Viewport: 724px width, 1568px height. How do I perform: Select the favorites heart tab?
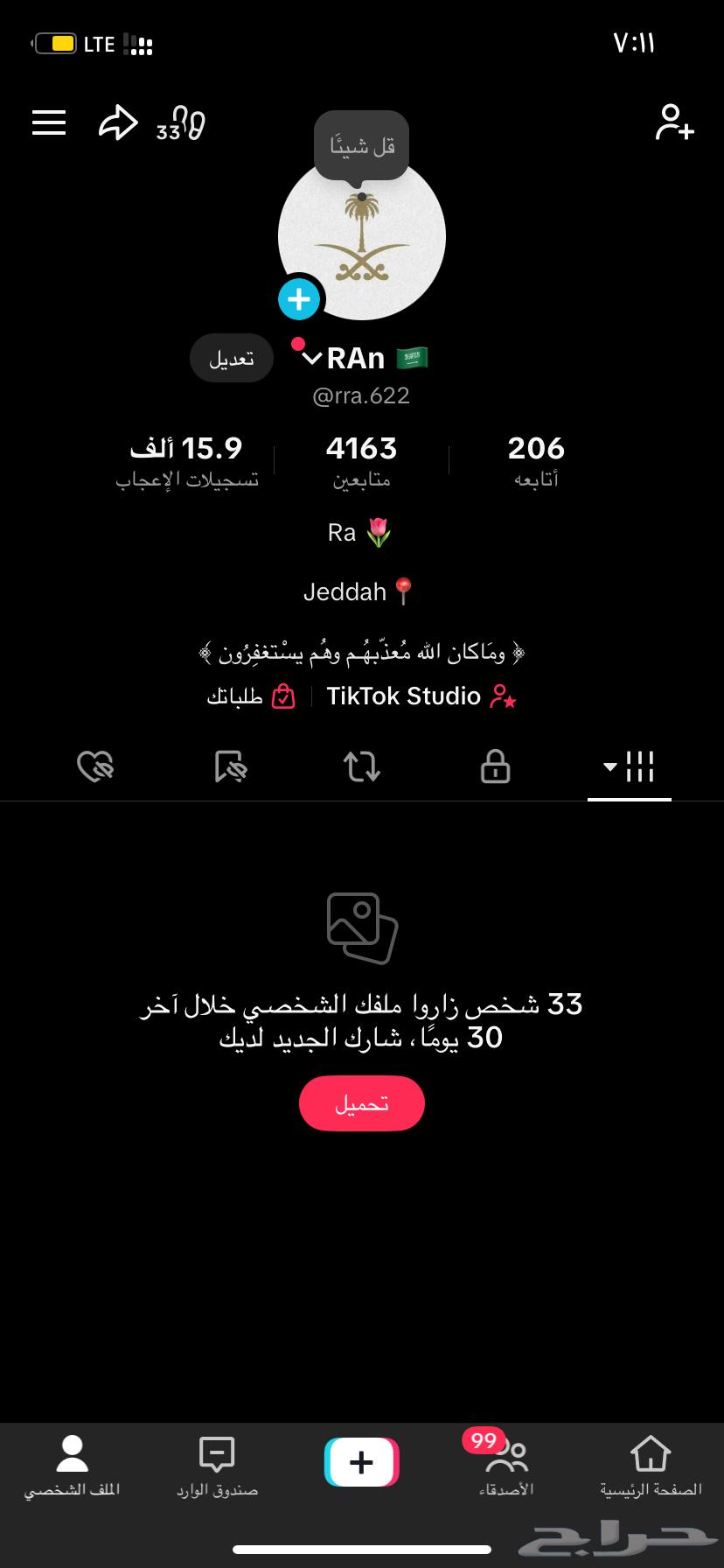click(x=96, y=766)
